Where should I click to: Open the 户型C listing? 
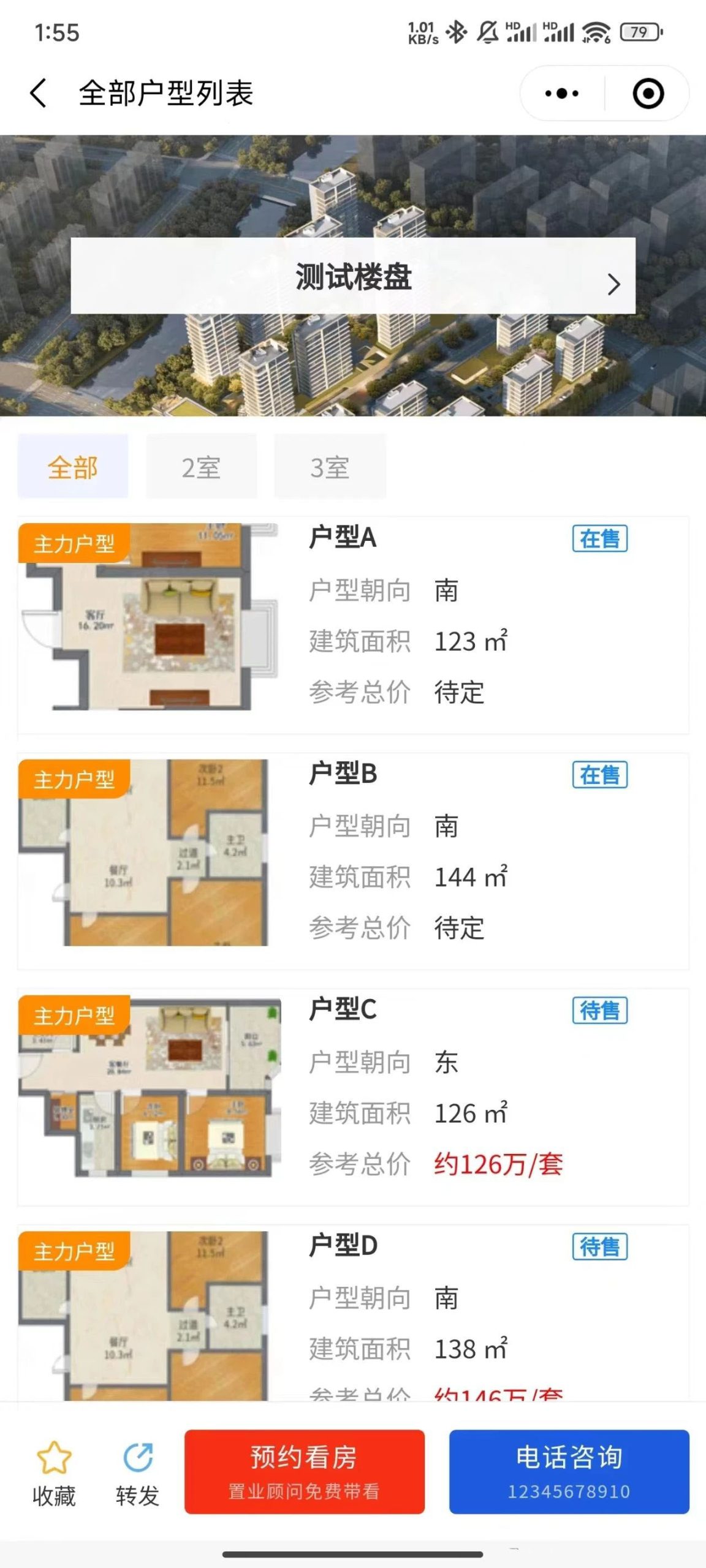[353, 1096]
